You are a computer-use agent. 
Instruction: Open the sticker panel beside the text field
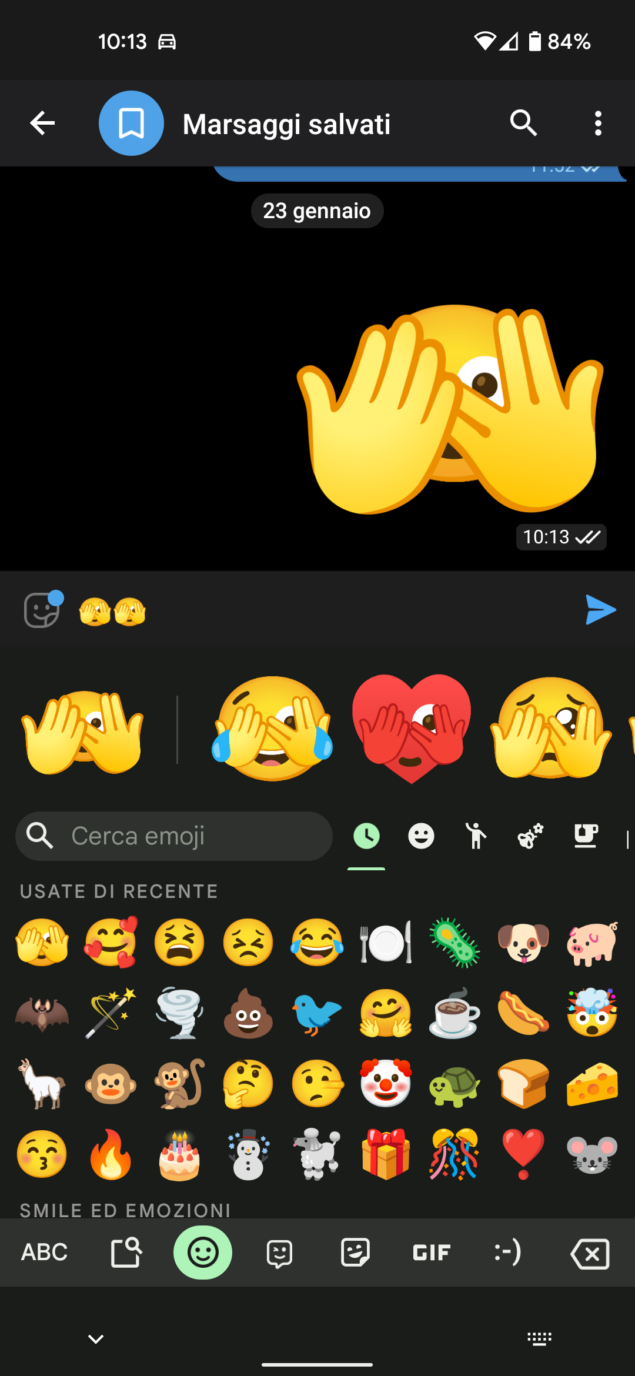coord(42,610)
